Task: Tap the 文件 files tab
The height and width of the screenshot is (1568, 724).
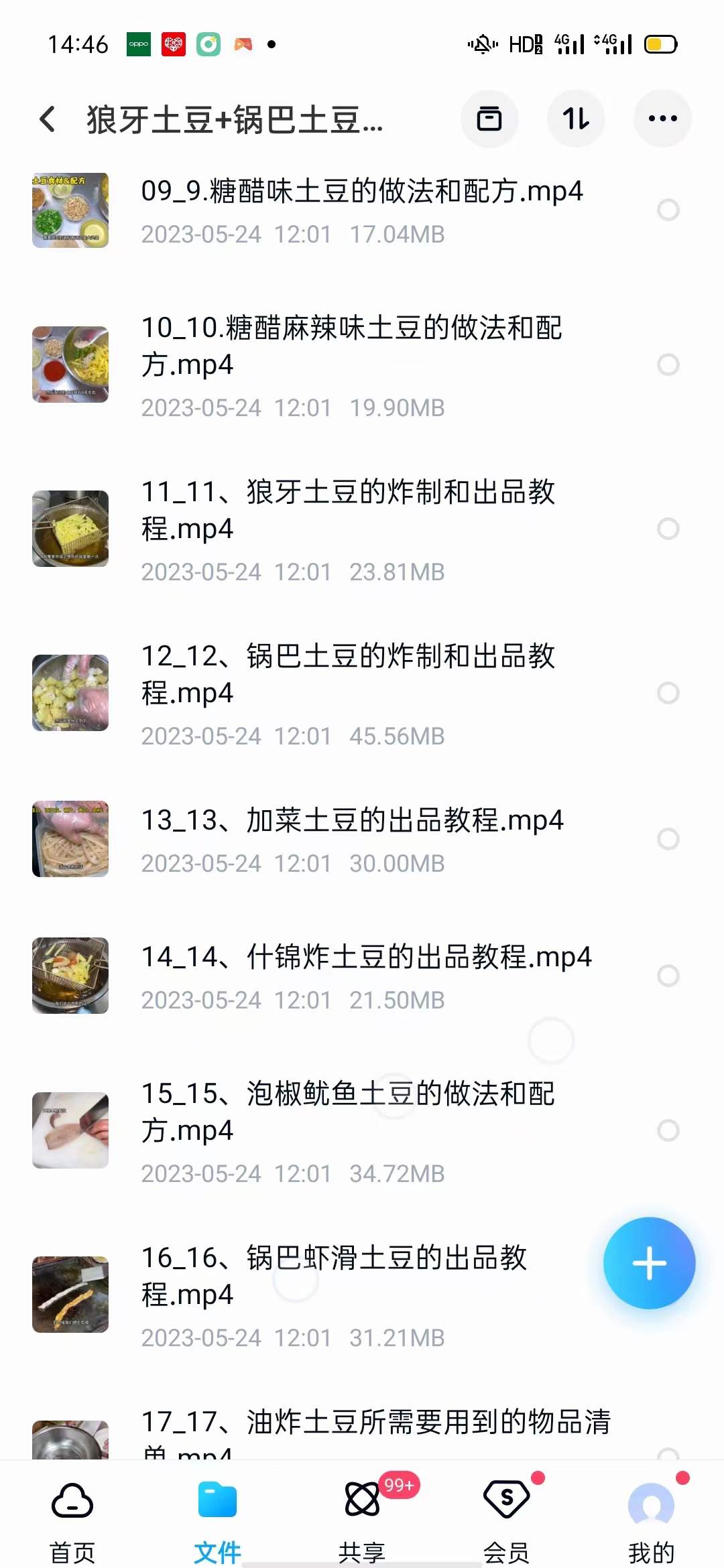Action: (x=217, y=1521)
